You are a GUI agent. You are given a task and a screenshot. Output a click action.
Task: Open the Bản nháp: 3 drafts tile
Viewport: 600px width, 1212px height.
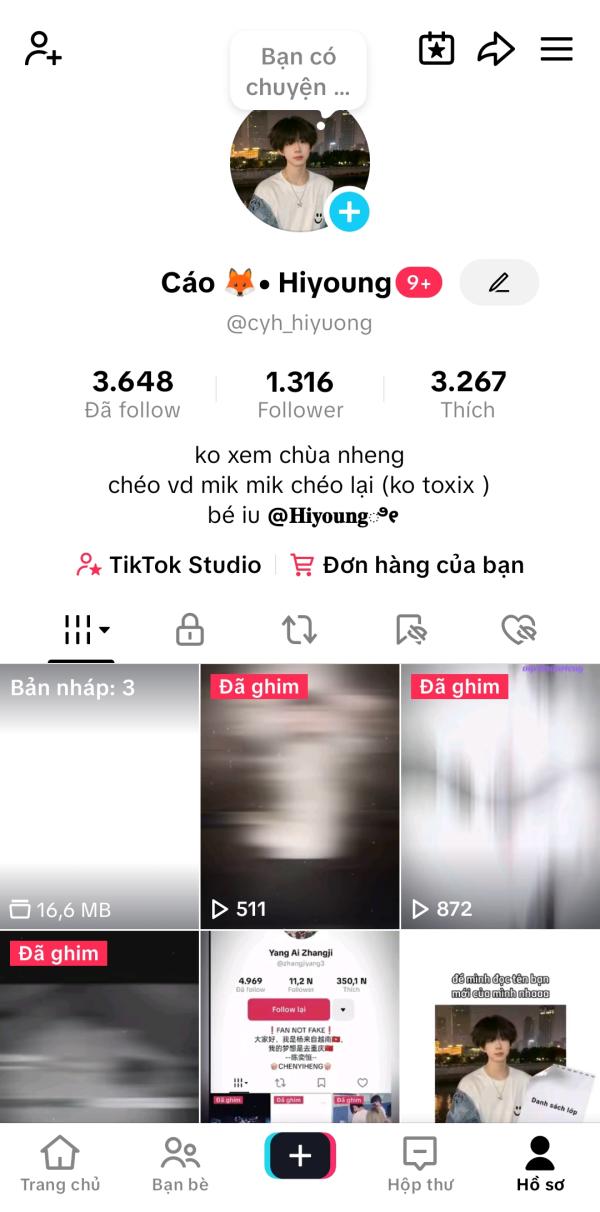point(99,795)
